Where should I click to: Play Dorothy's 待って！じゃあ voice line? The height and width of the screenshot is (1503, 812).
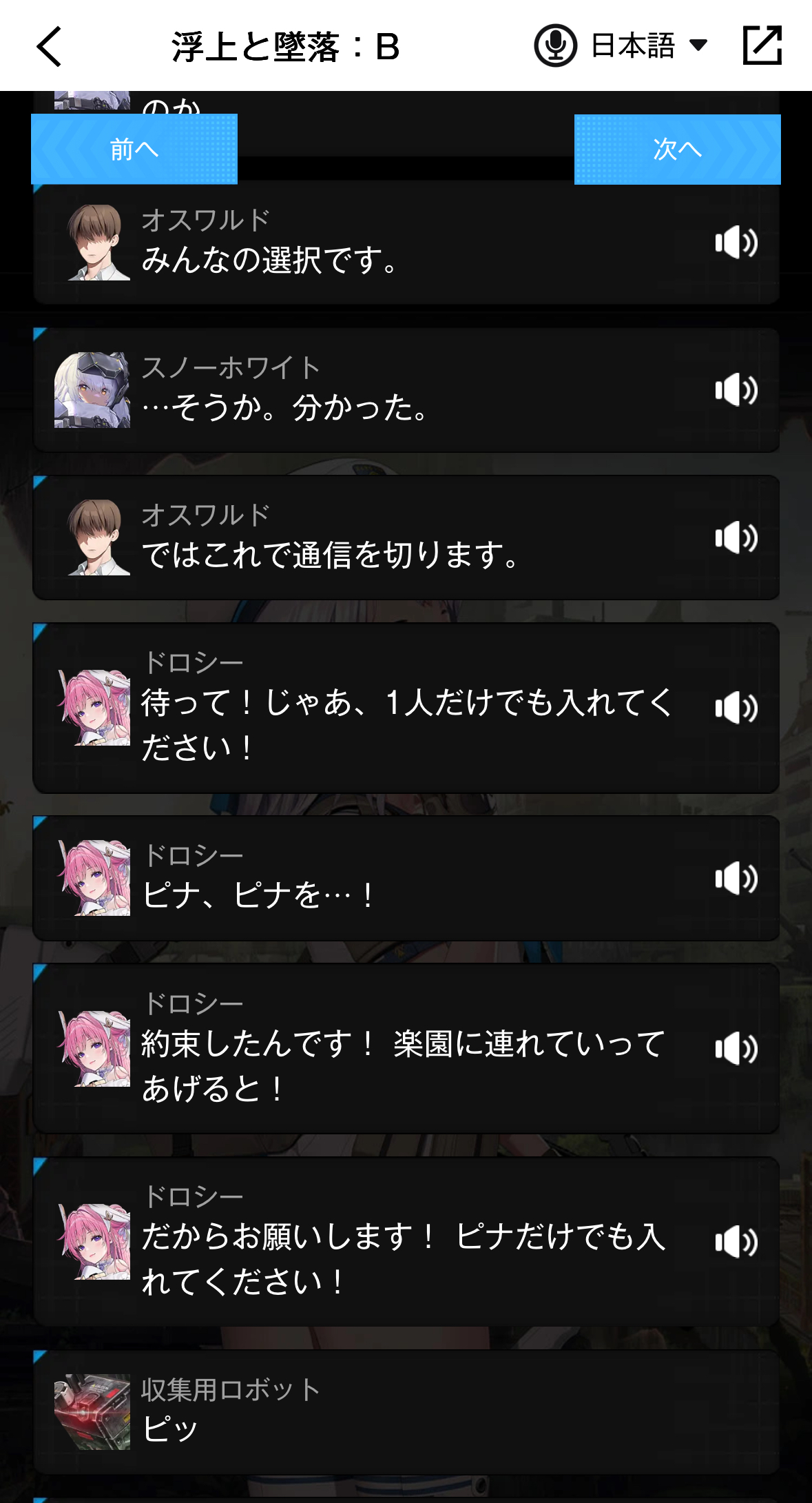[x=736, y=708]
